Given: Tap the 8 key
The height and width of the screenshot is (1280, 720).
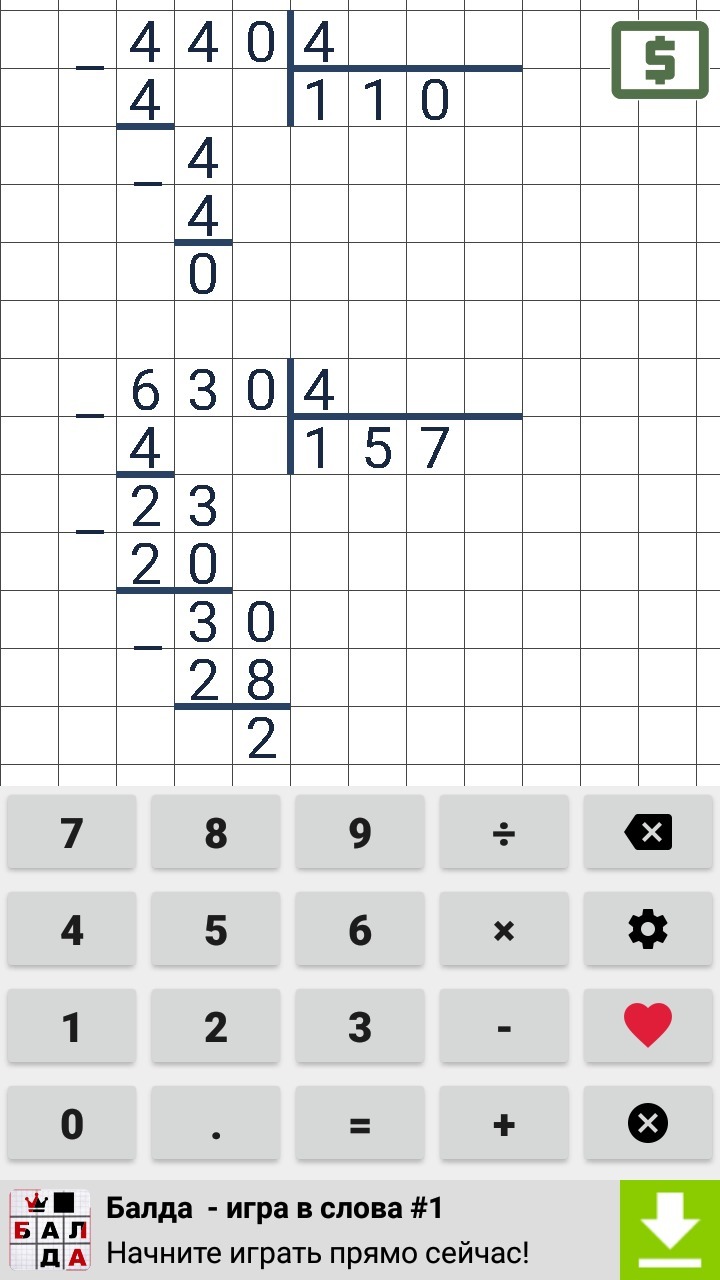Looking at the screenshot, I should [x=216, y=832].
